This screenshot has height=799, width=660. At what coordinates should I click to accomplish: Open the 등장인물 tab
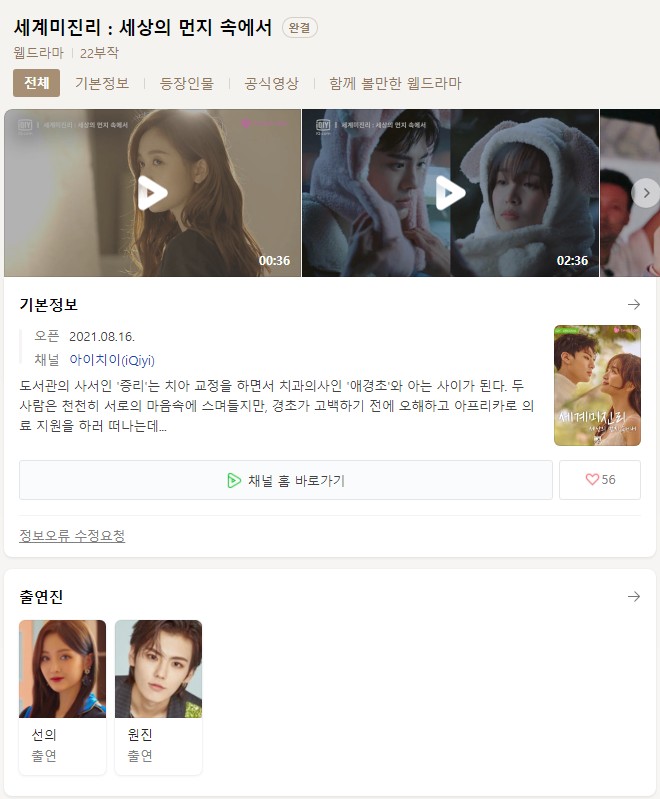(x=187, y=83)
